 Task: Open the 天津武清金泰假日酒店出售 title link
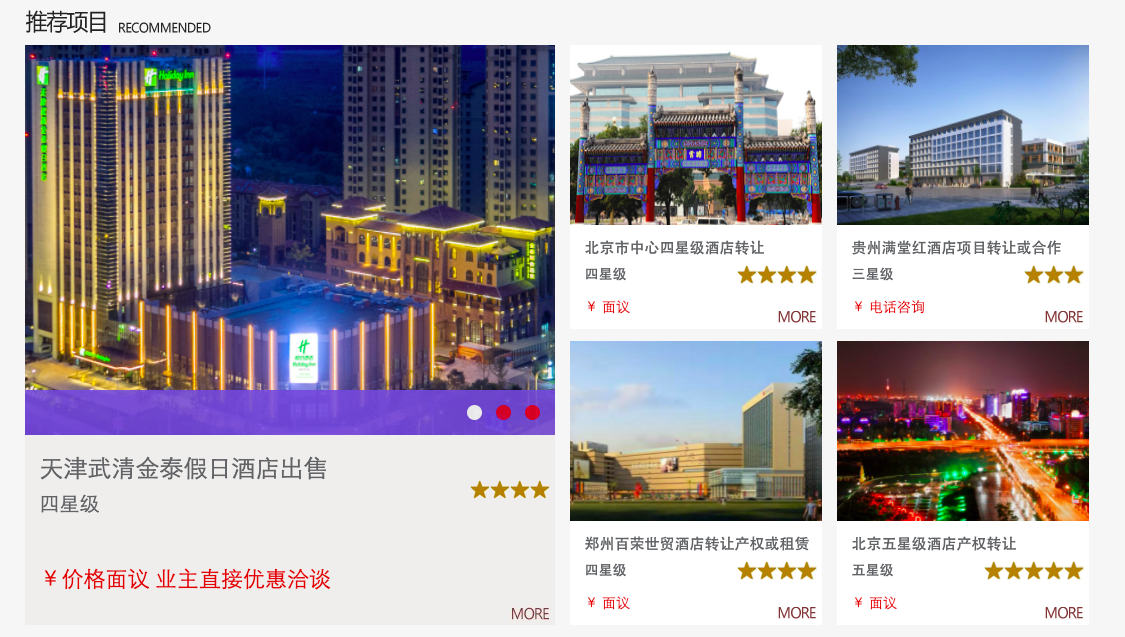tap(184, 468)
